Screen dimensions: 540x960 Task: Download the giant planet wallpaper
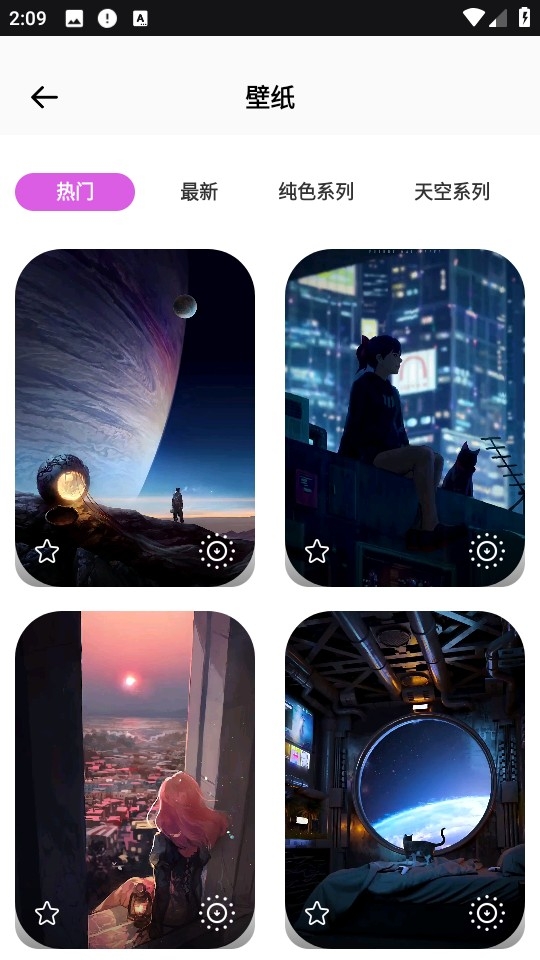pos(217,551)
